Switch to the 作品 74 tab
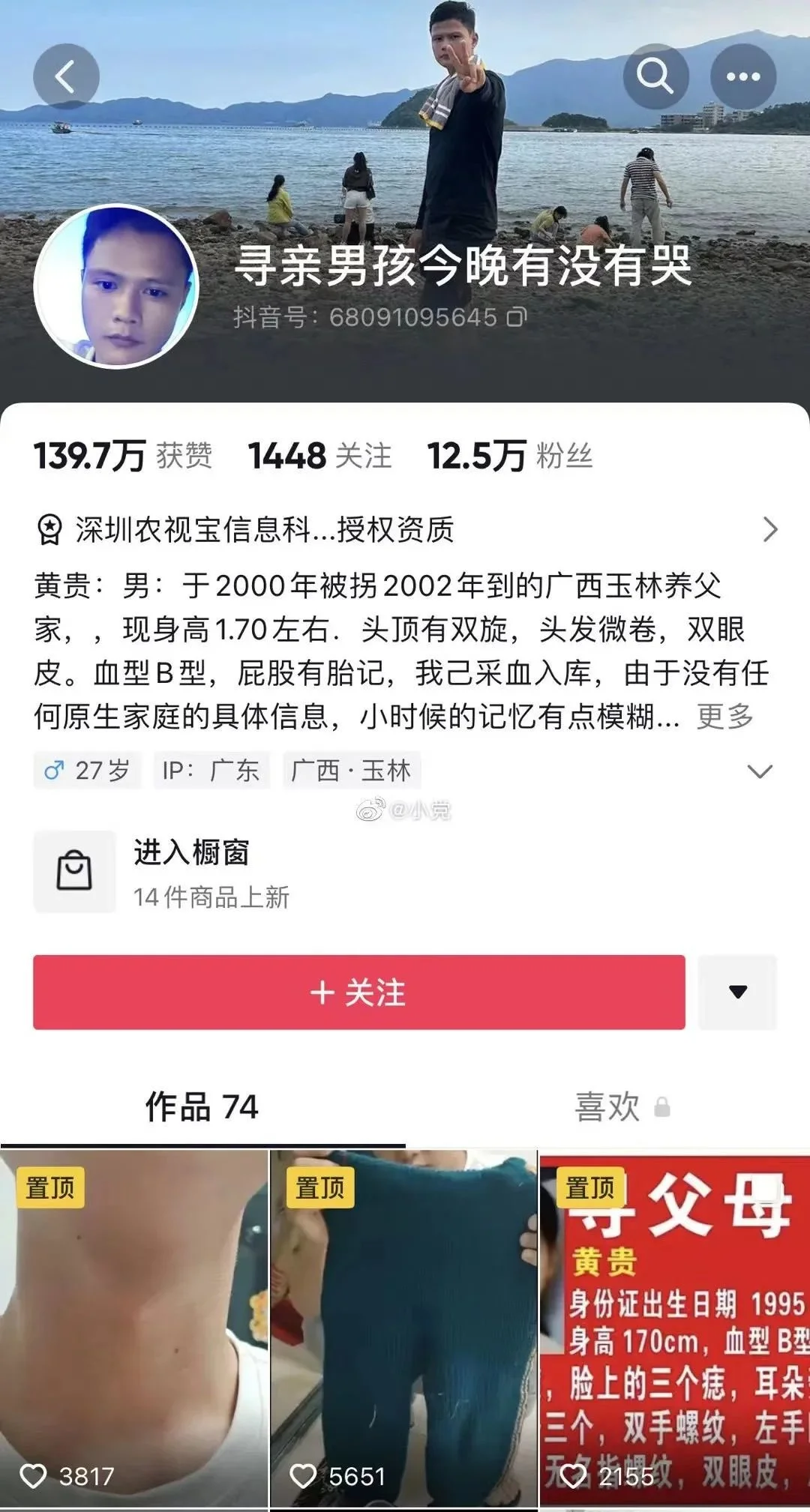The width and height of the screenshot is (810, 1512). coord(202,1107)
